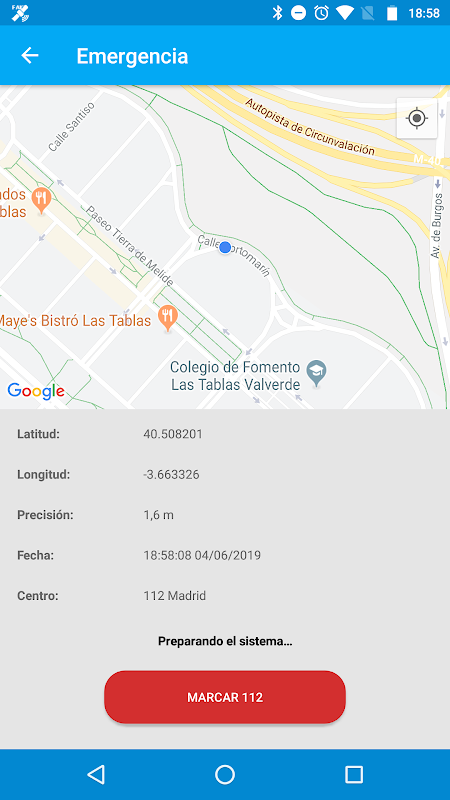Screen dimensions: 450x800
Task: Center map on my location
Action: [x=417, y=118]
